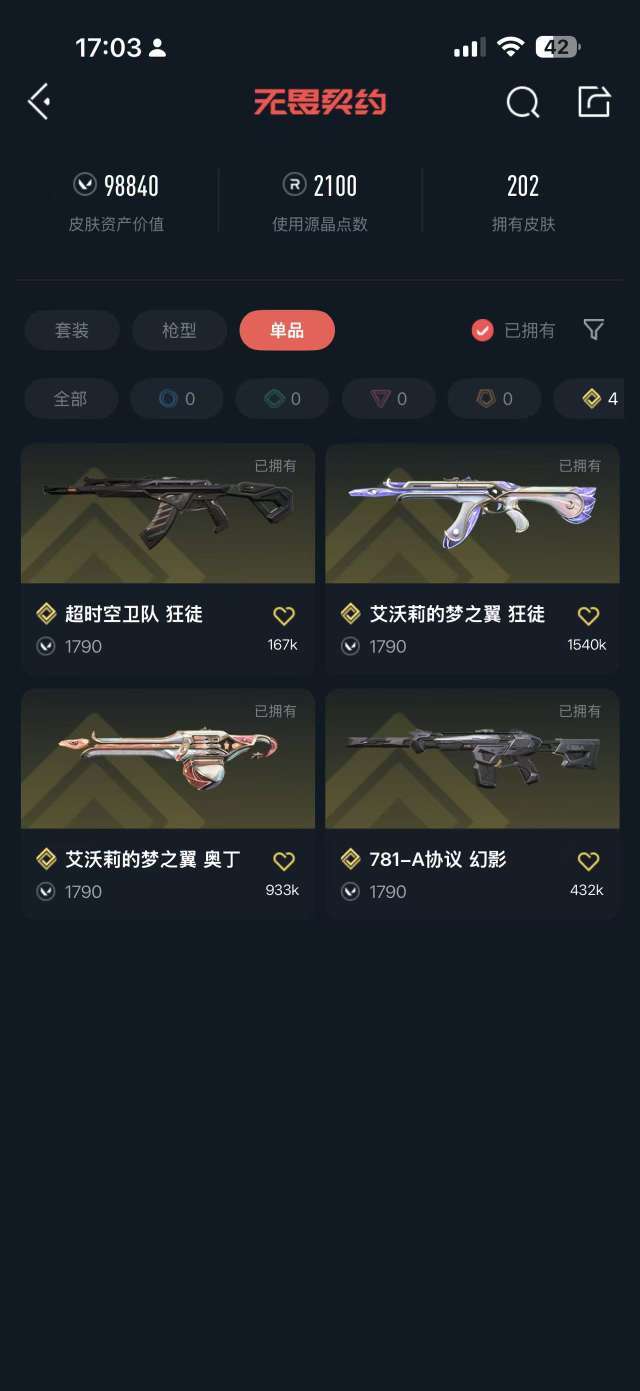
Task: Filter by the pink triangle rarity chip
Action: pyautogui.click(x=388, y=399)
